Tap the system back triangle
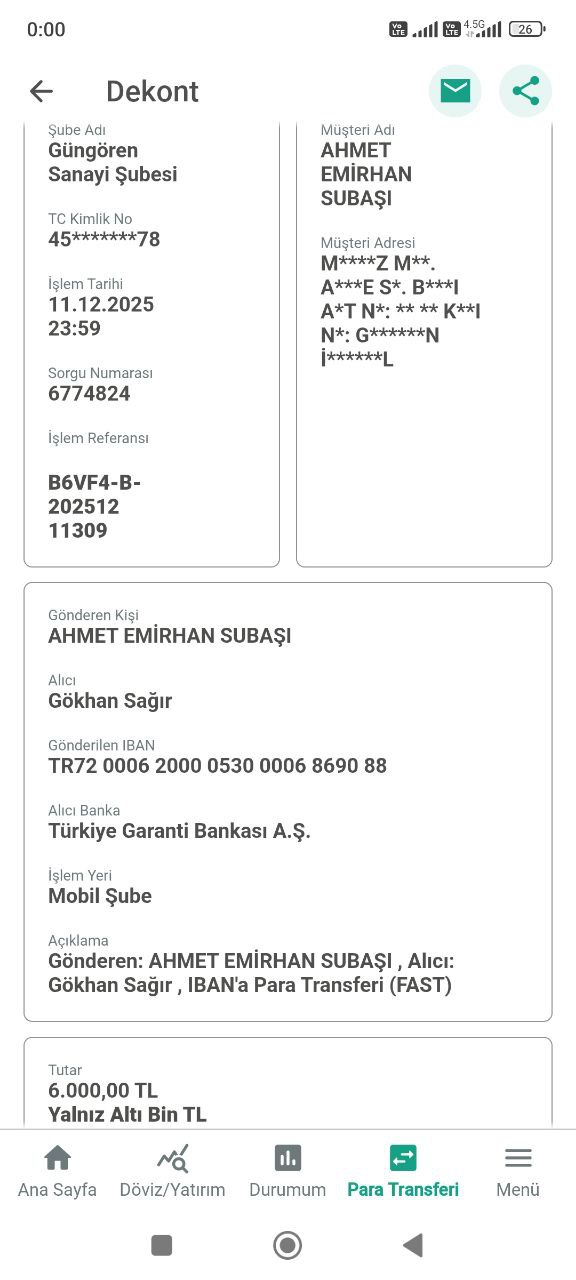 (412, 1245)
